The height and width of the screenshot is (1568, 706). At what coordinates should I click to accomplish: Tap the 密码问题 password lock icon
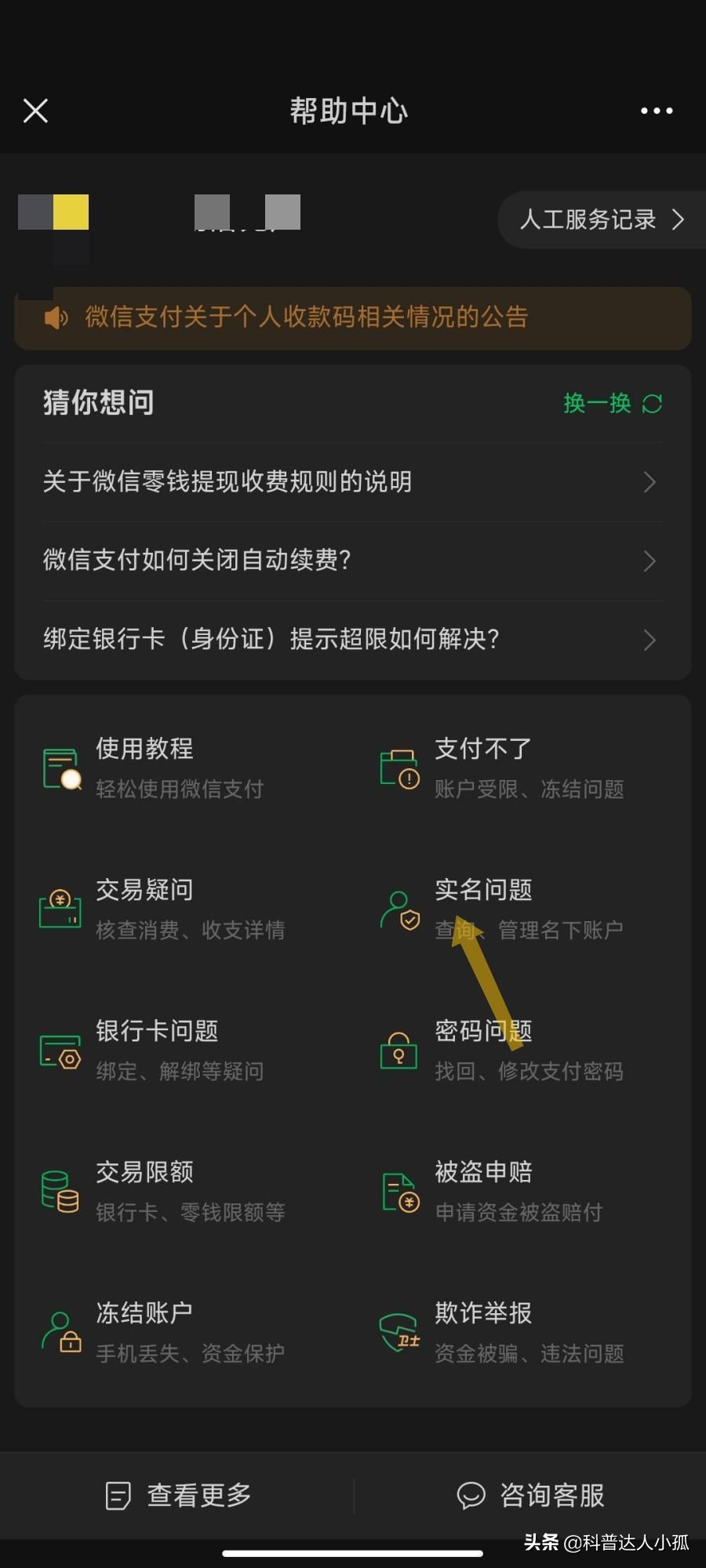[x=398, y=1051]
